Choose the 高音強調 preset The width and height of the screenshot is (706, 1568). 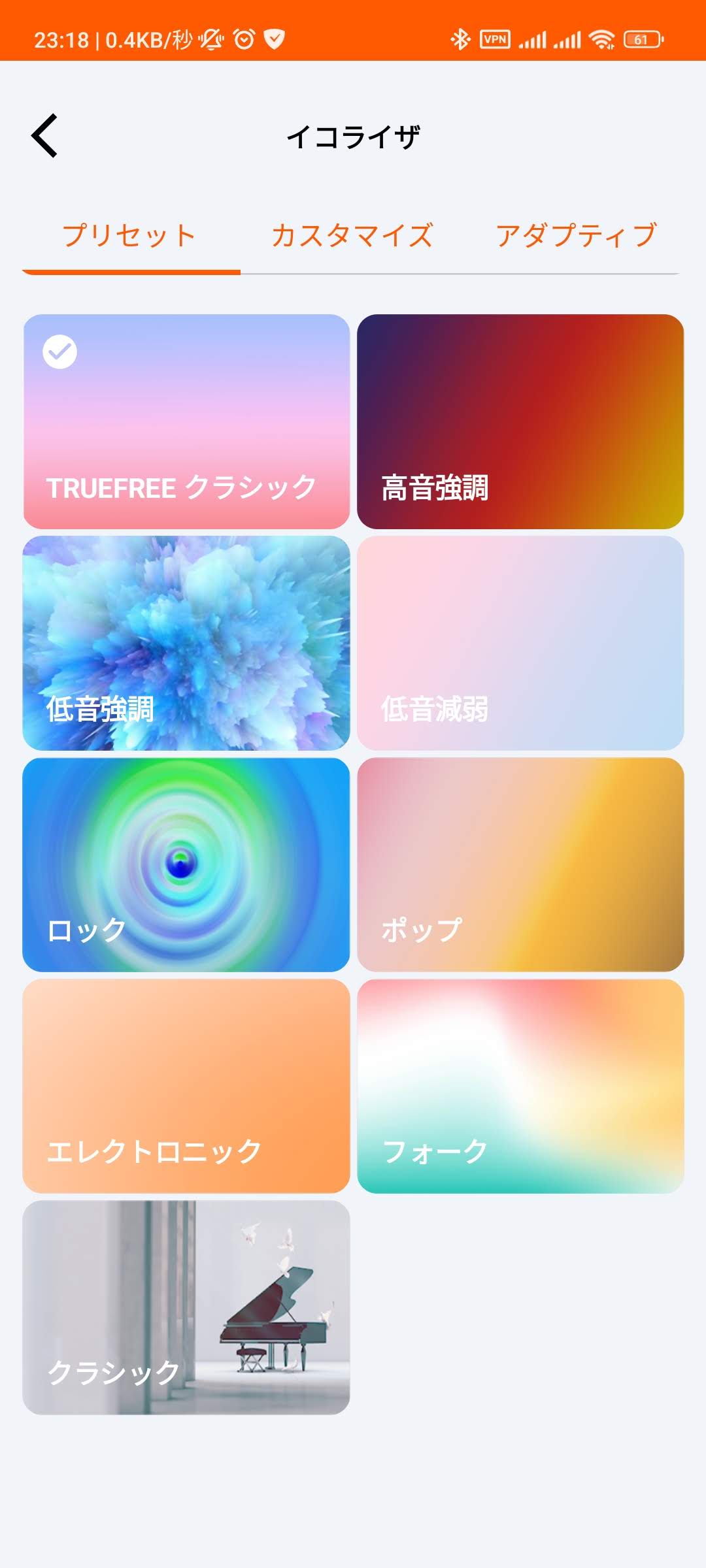pos(520,421)
